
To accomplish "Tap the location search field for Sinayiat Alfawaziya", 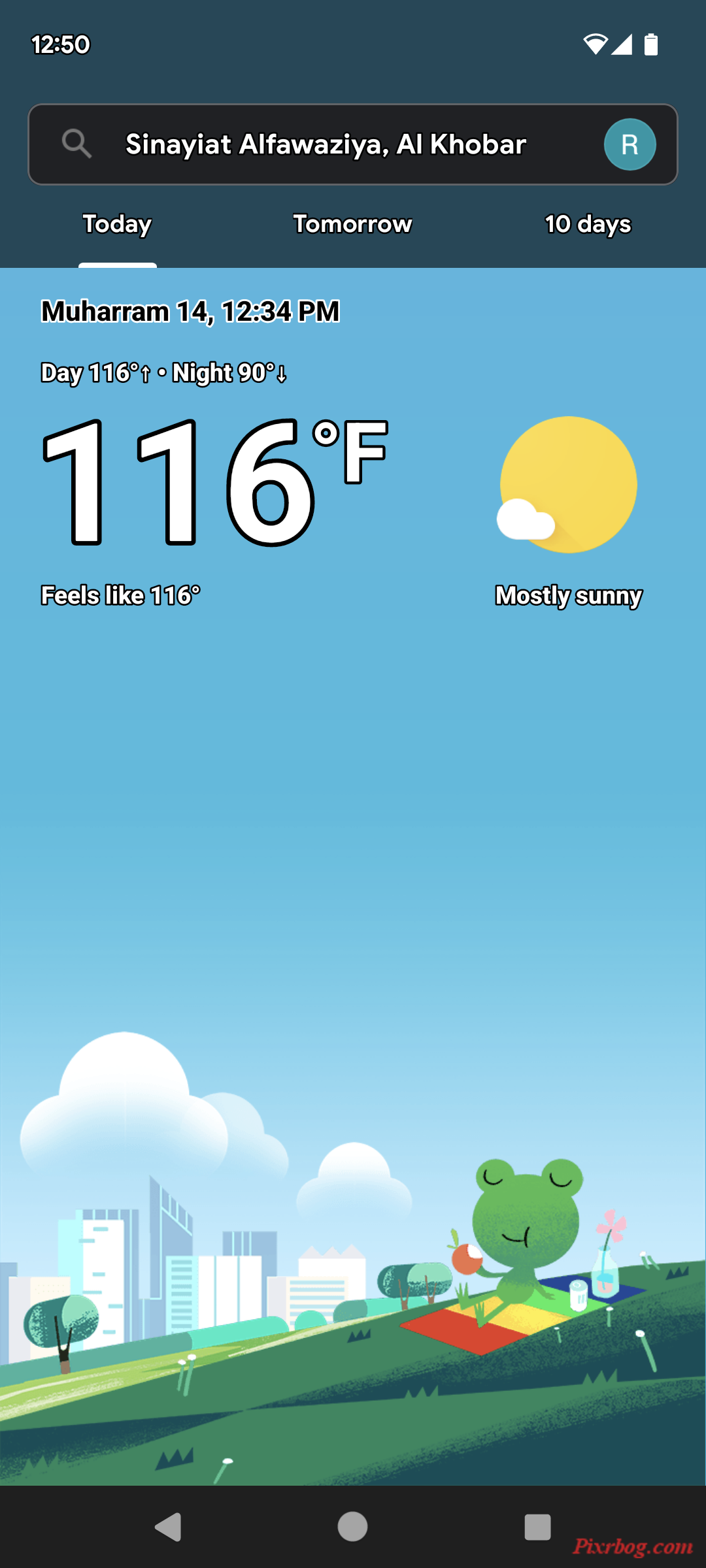I will point(326,144).
